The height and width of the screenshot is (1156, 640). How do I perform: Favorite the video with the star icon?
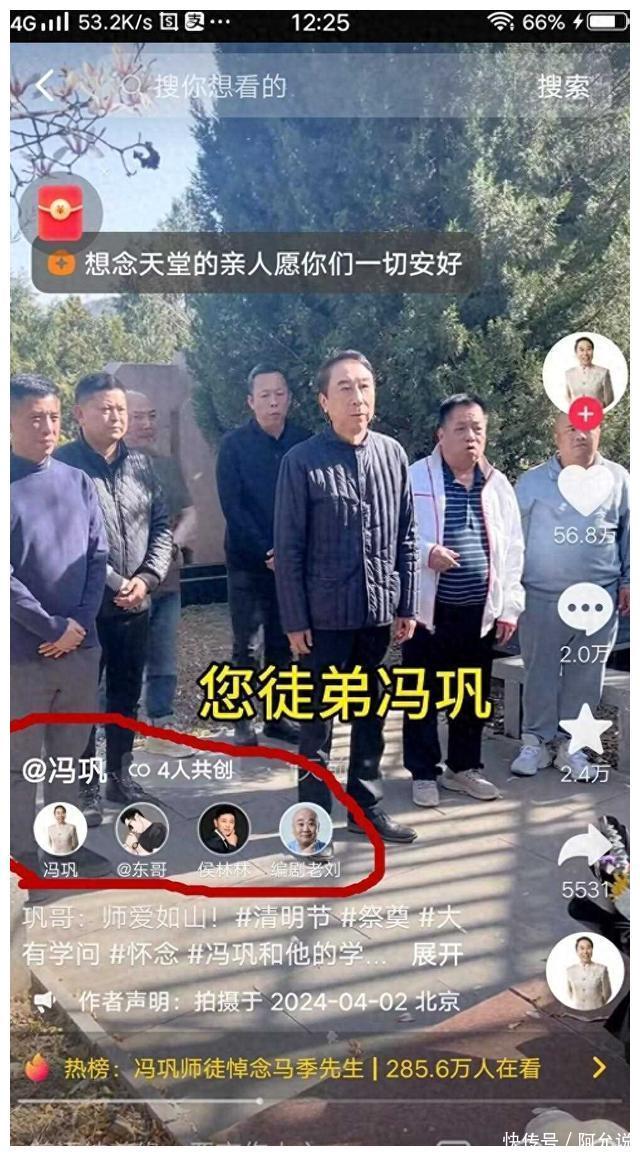[x=585, y=728]
